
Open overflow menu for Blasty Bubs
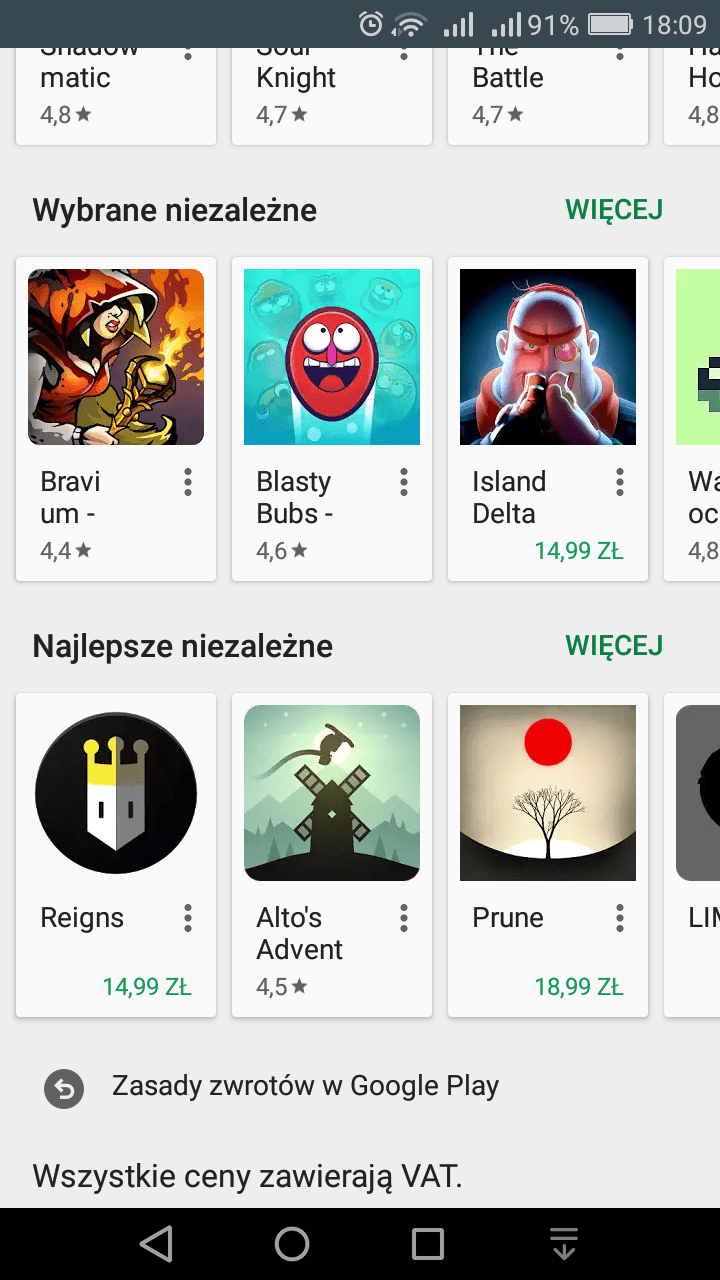pyautogui.click(x=404, y=482)
